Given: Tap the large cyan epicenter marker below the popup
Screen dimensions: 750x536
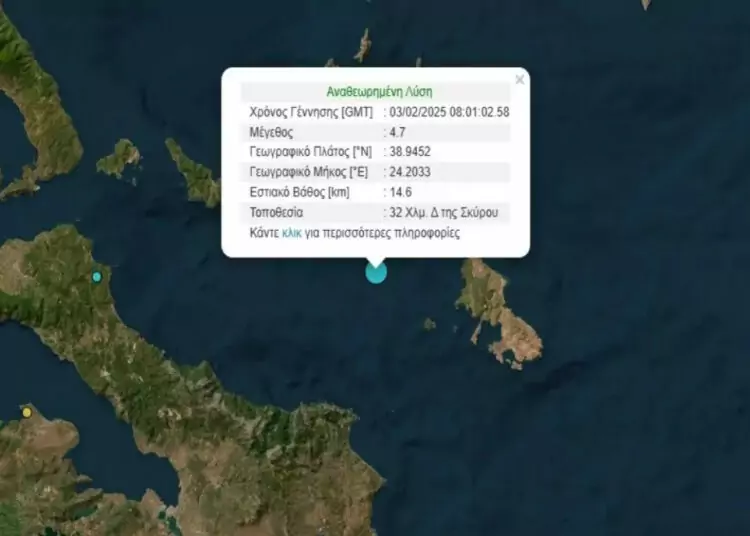Looking at the screenshot, I should pos(376,272).
